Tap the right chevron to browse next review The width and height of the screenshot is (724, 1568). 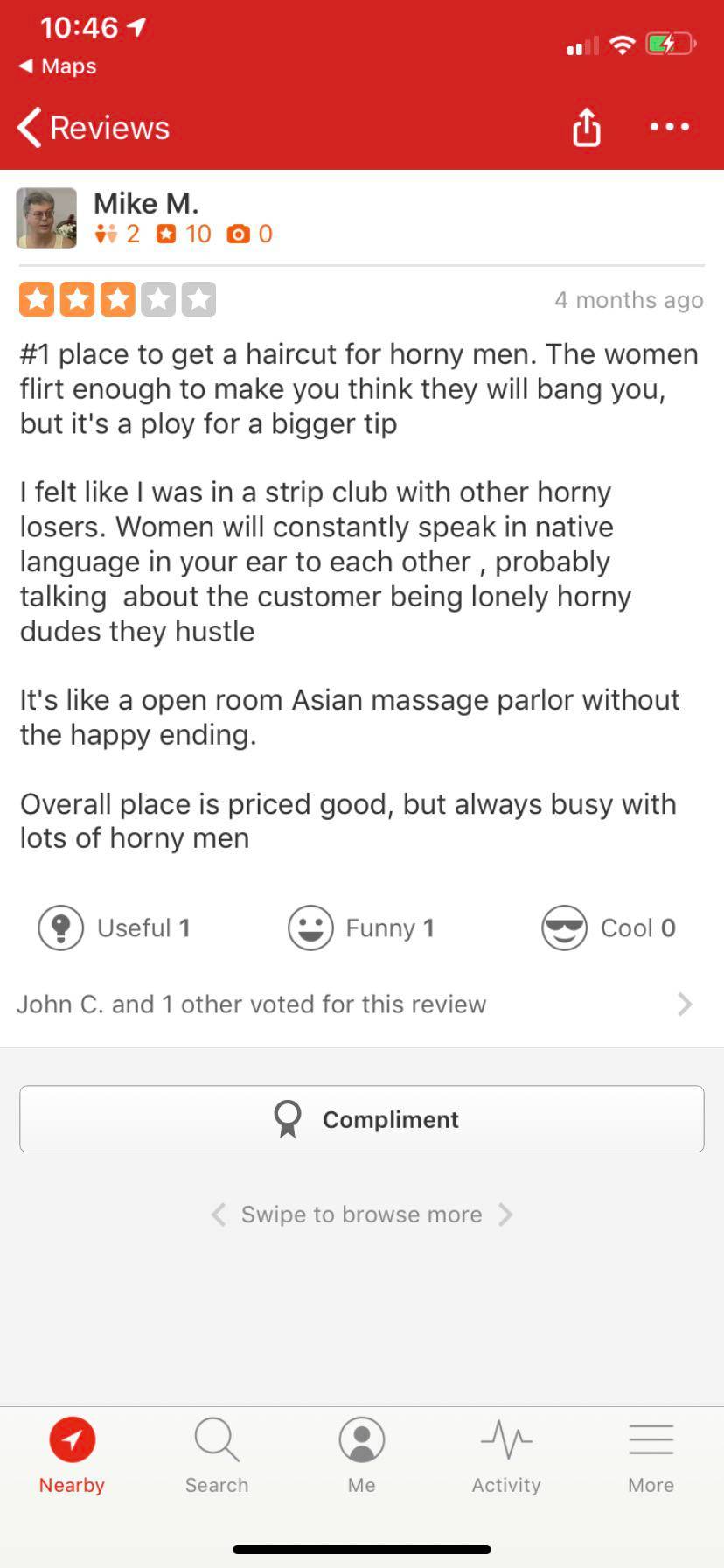pos(505,1214)
